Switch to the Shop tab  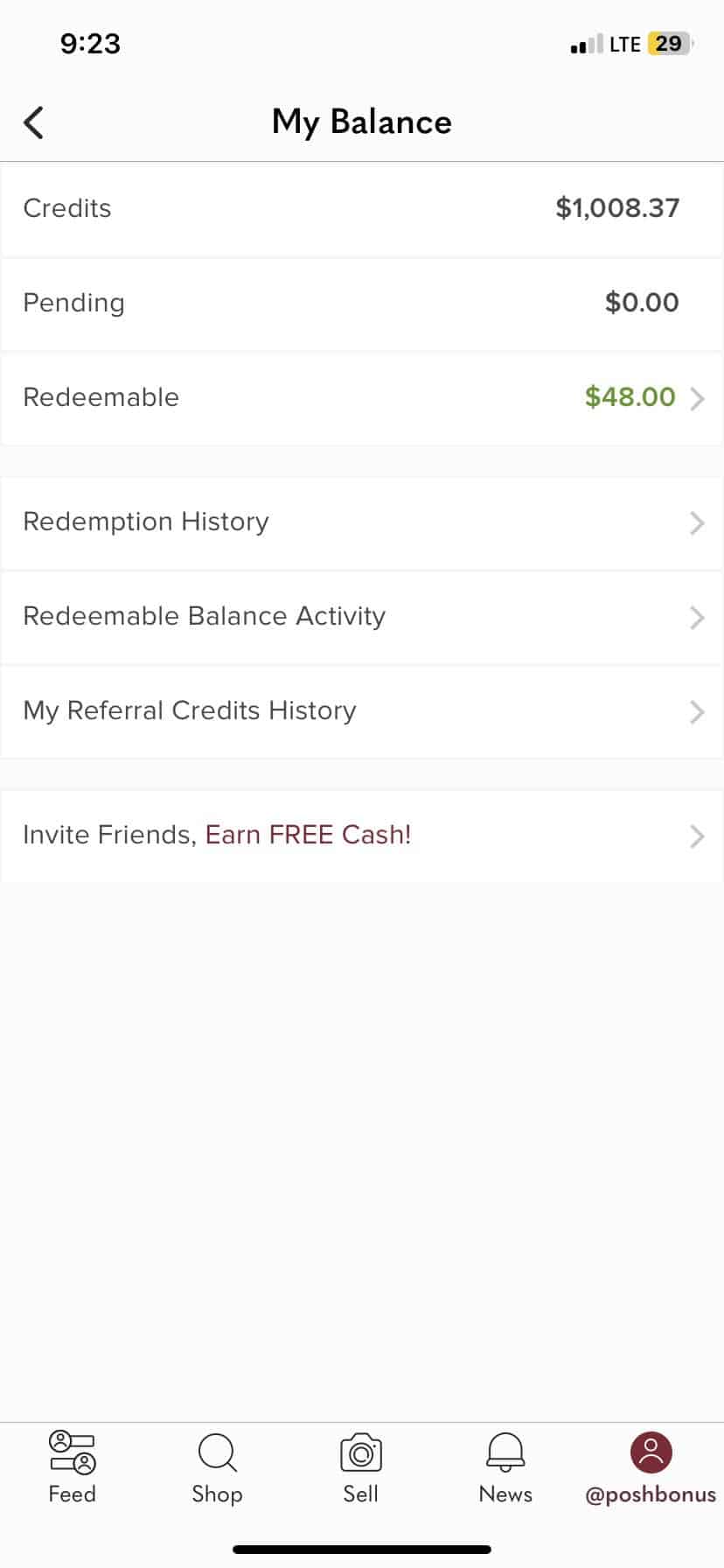pos(217,1467)
